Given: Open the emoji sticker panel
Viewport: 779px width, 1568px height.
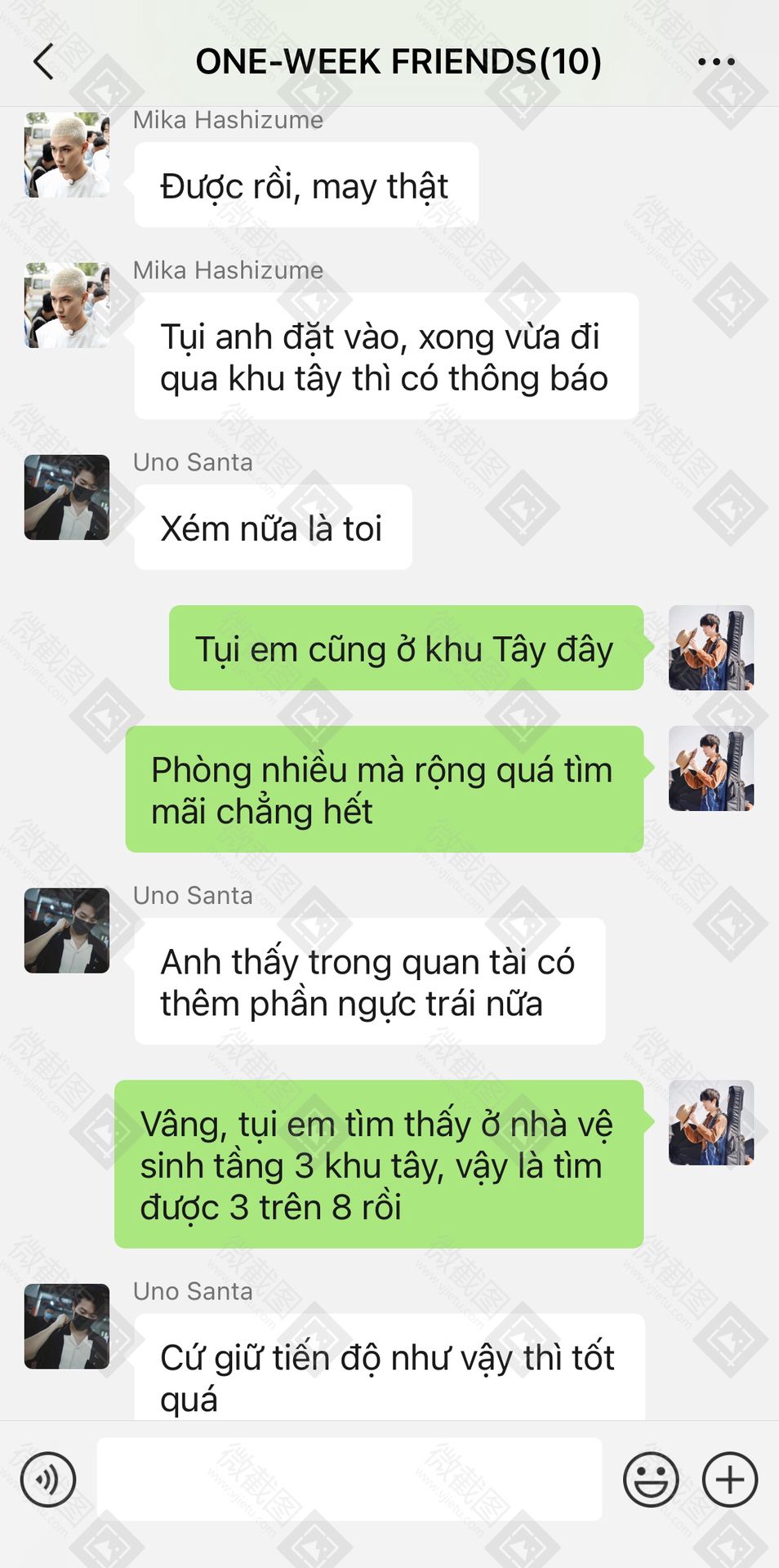Looking at the screenshot, I should (651, 1479).
